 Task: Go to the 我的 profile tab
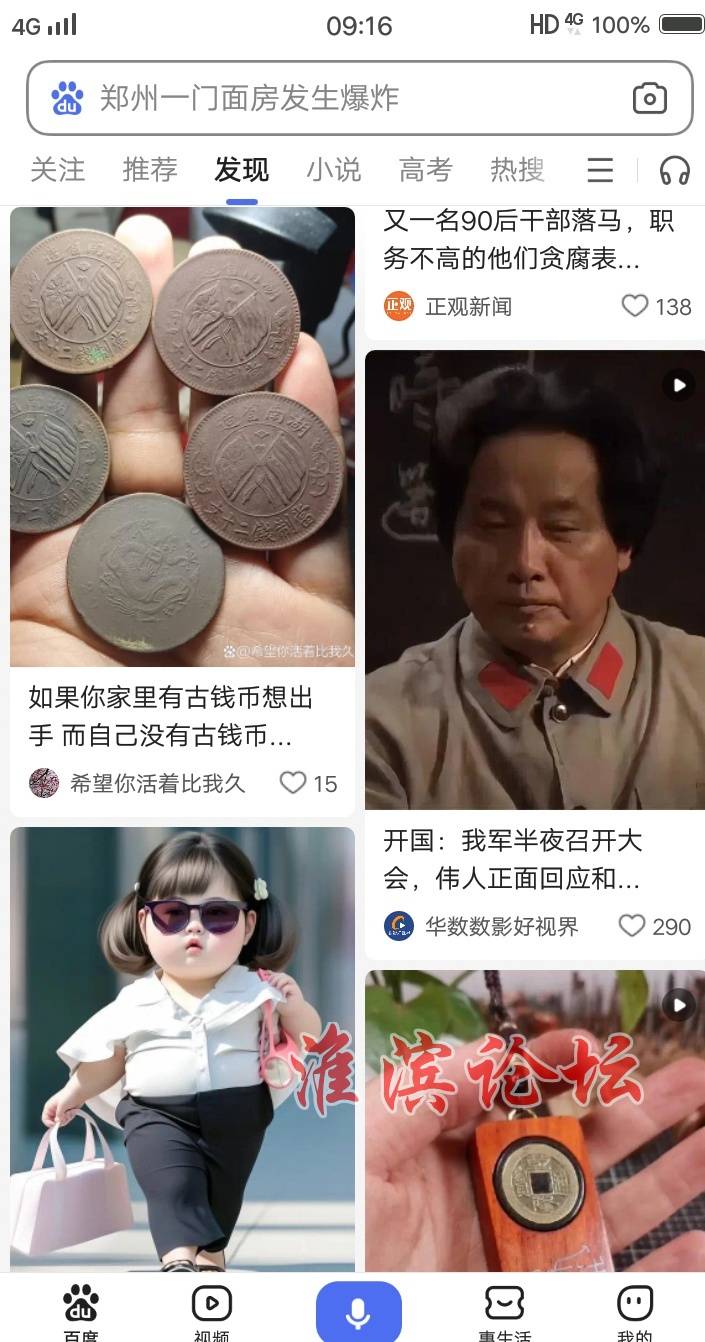(635, 1310)
